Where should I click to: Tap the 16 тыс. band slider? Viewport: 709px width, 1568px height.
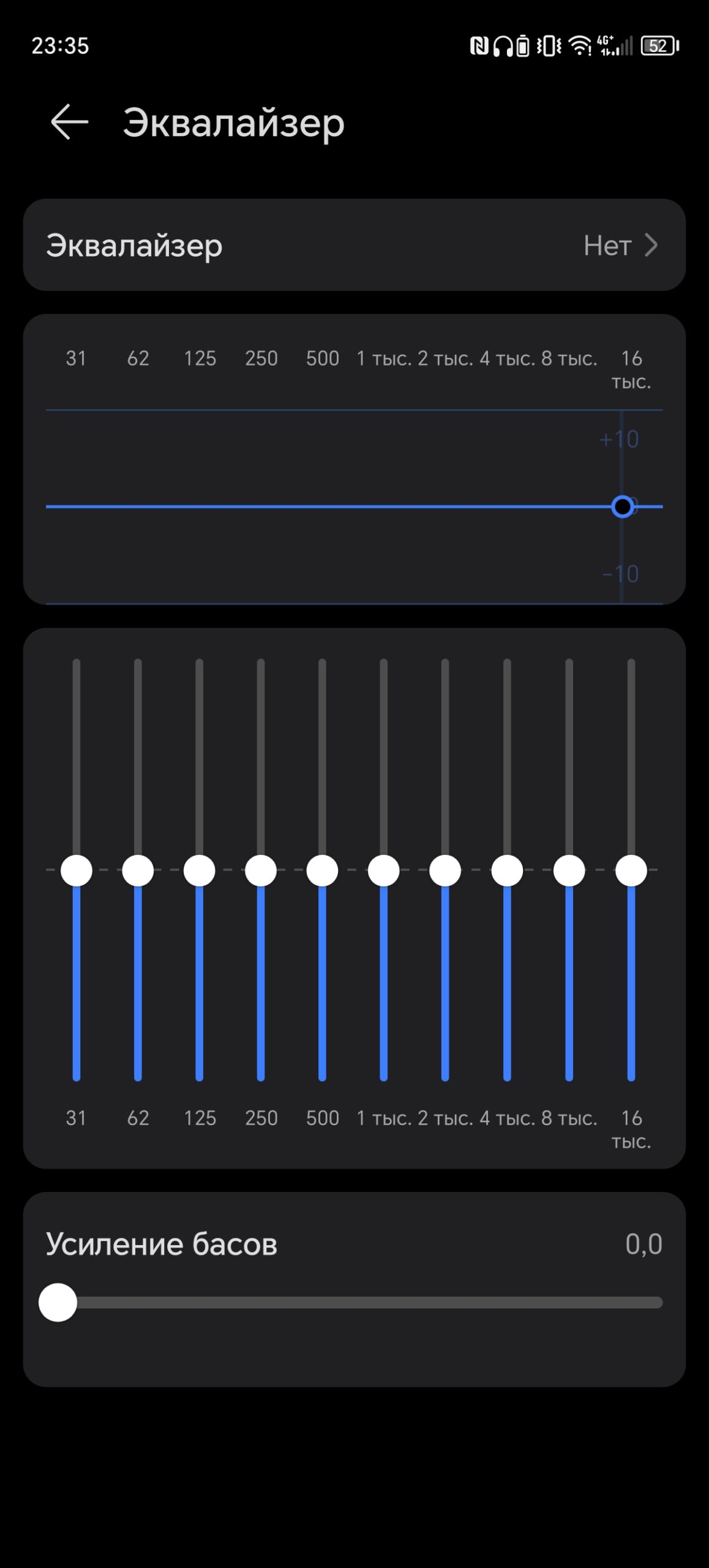(631, 870)
